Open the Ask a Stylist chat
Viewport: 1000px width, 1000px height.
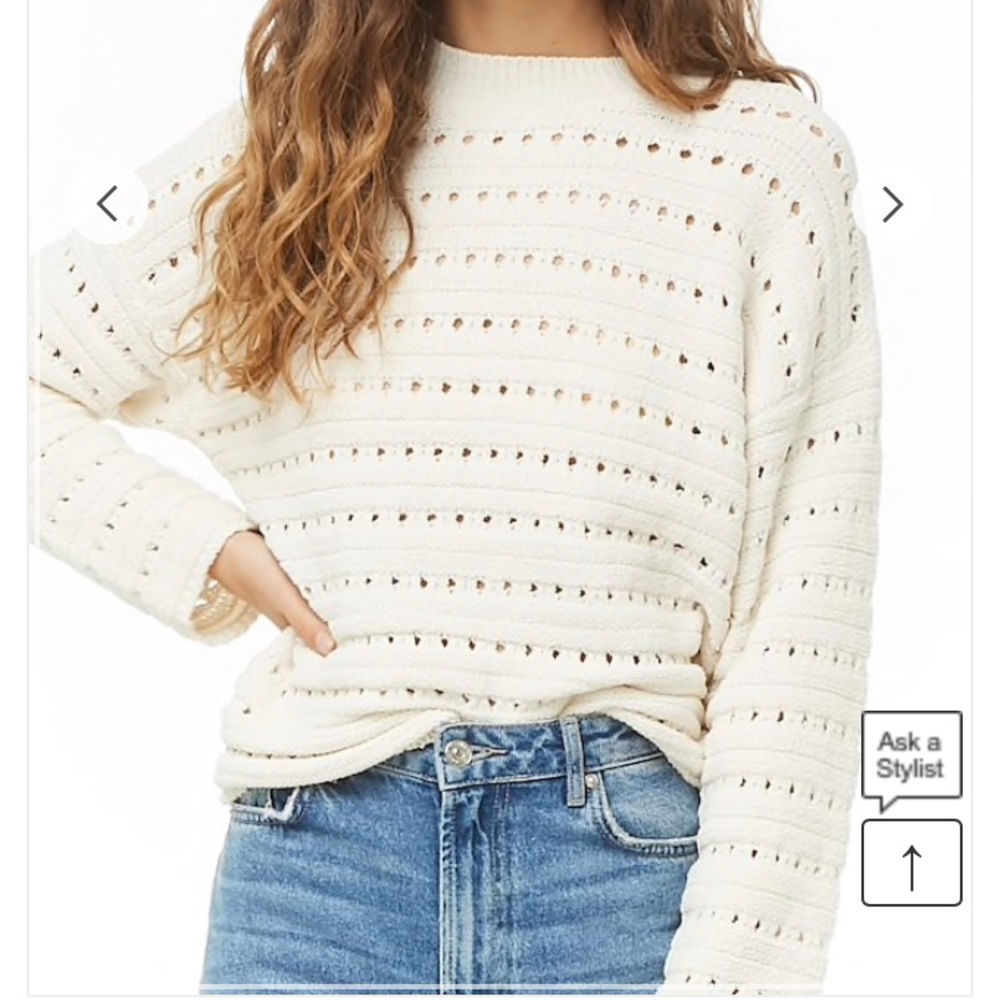point(911,757)
